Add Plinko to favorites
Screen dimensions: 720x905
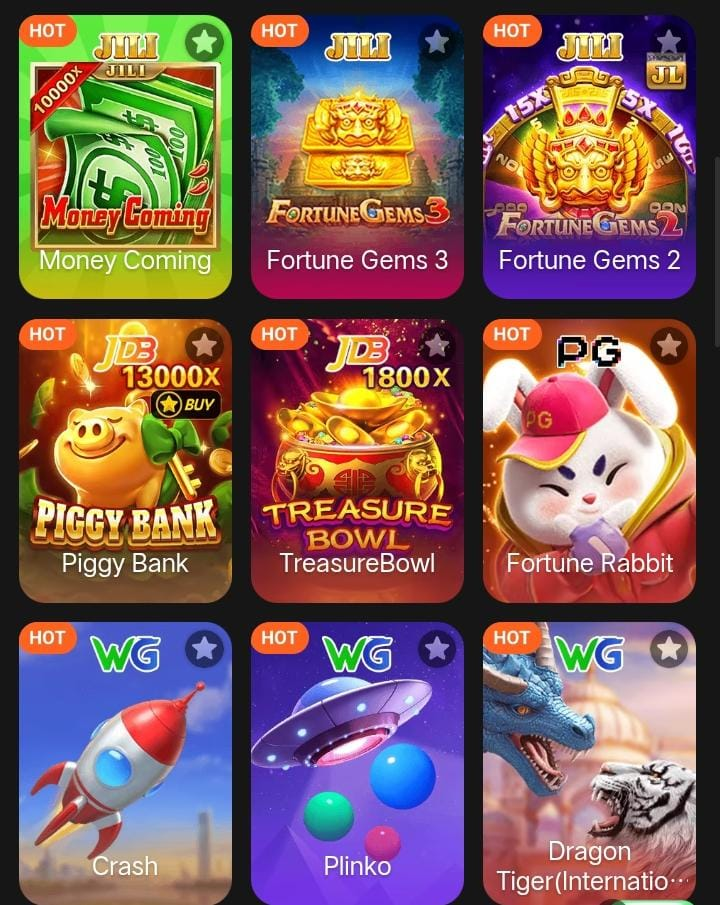click(x=437, y=649)
